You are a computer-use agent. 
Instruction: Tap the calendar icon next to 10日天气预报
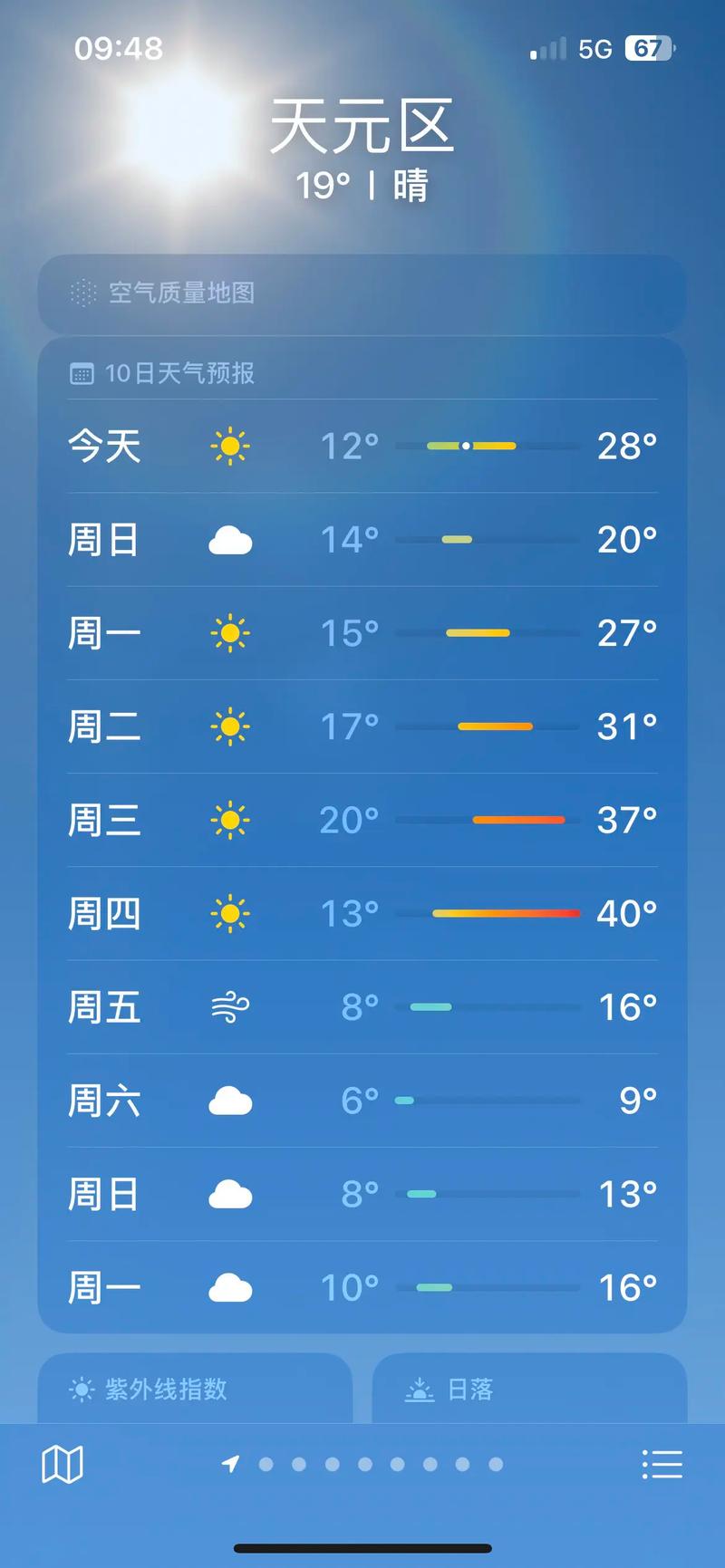[82, 372]
